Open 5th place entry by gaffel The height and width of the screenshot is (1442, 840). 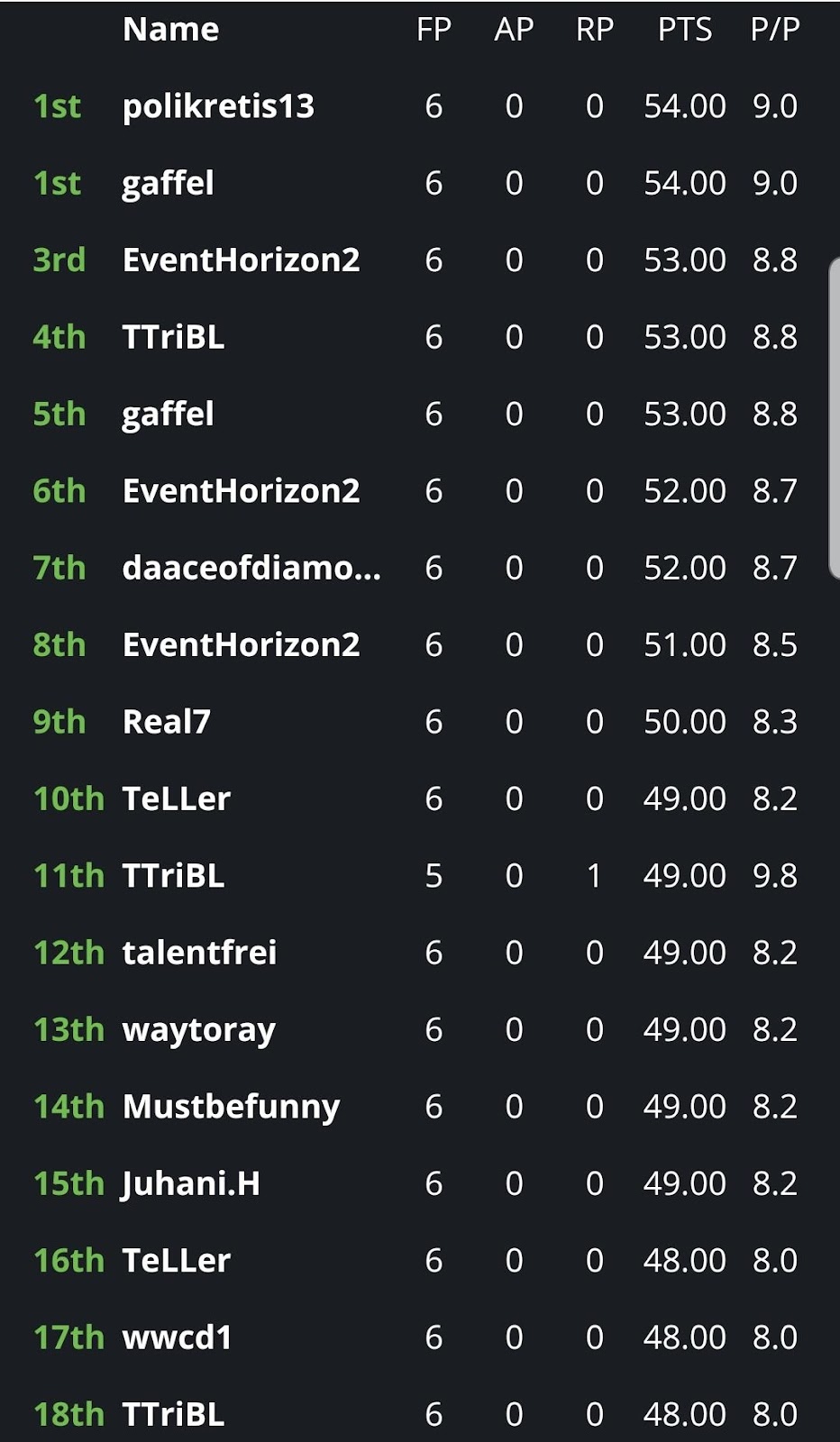168,415
